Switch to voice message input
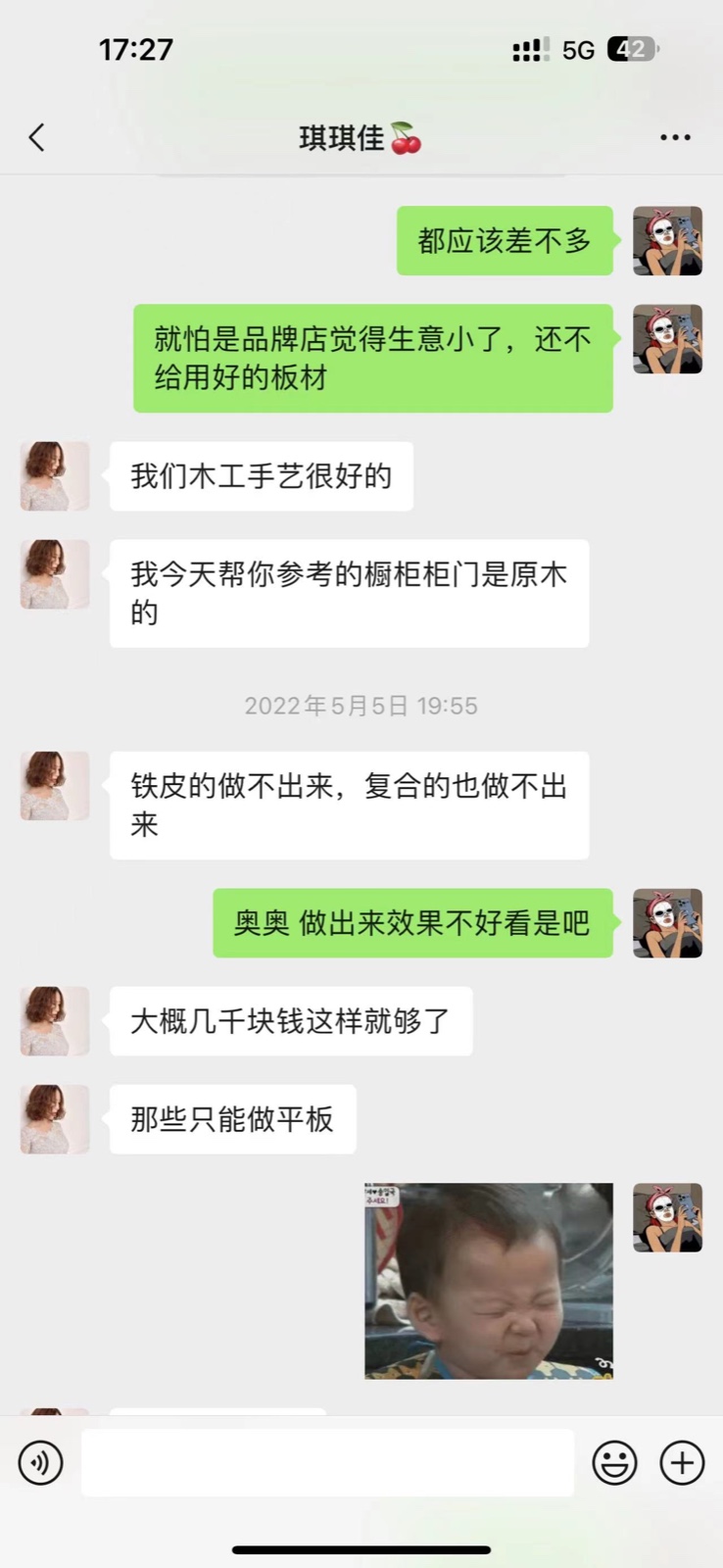 [40, 1463]
